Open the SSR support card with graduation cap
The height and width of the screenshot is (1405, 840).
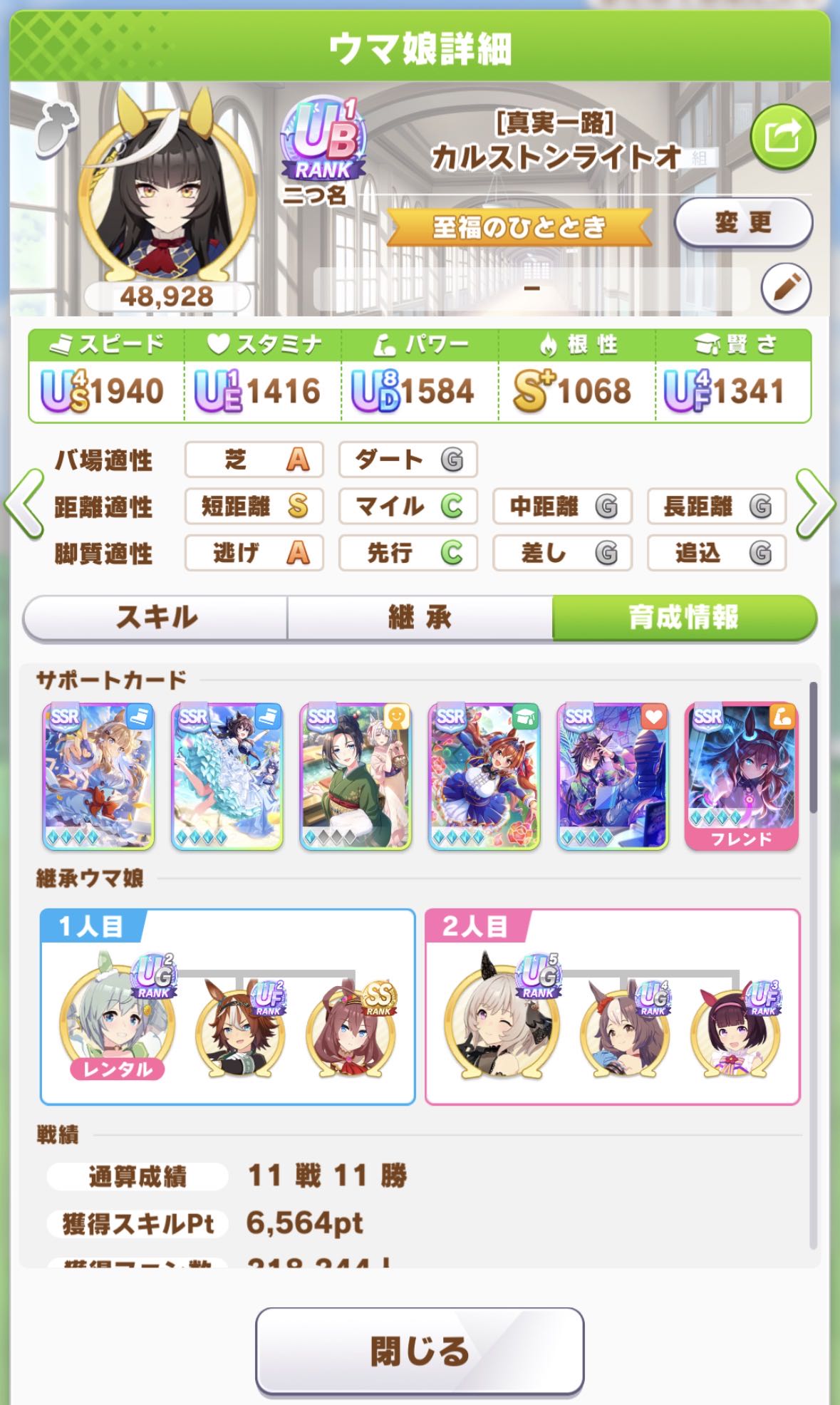pos(484,777)
